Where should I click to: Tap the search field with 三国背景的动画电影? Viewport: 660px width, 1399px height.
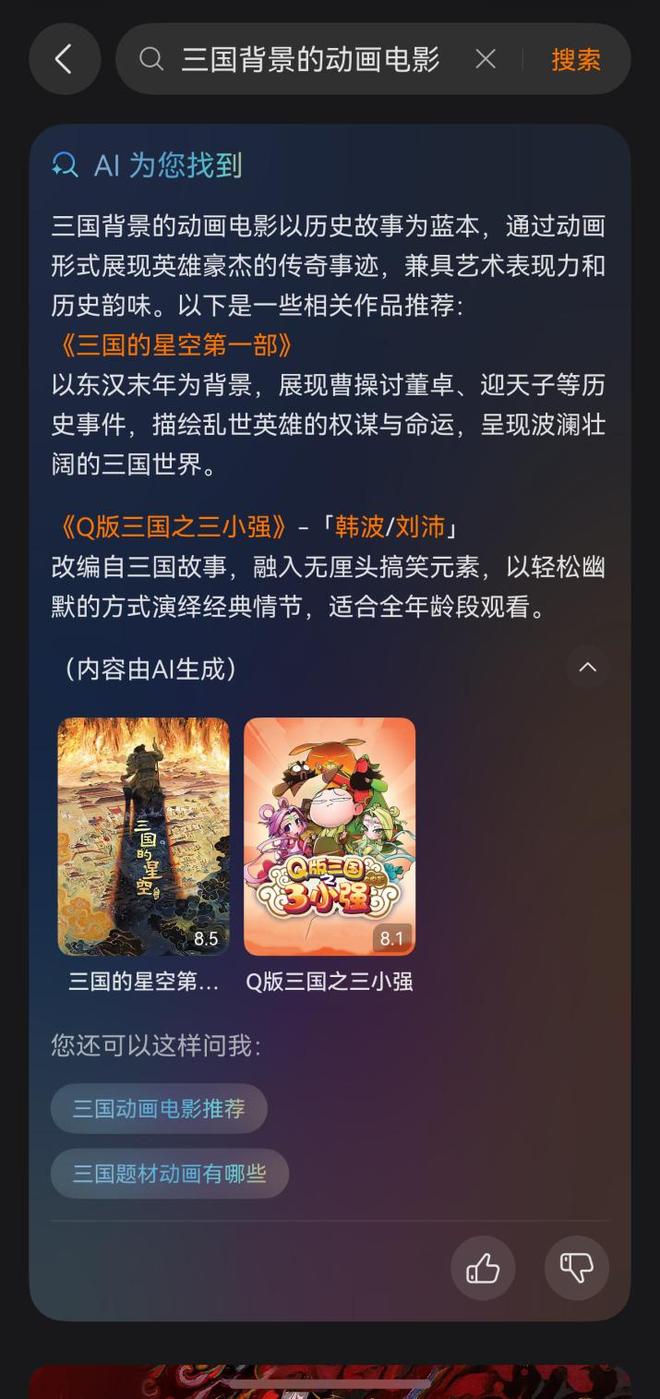click(x=310, y=60)
